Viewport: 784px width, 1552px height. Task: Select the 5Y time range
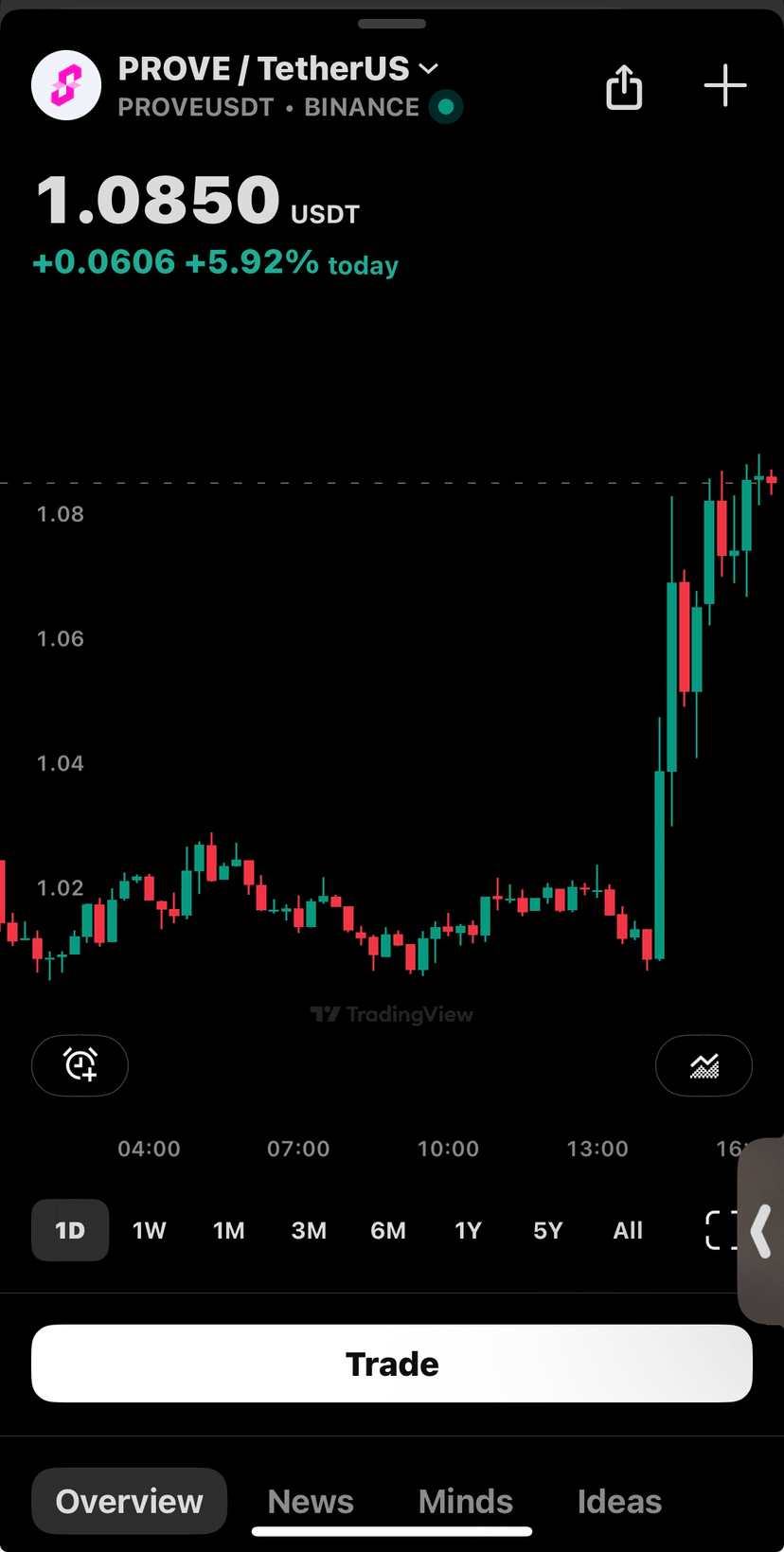tap(547, 1230)
